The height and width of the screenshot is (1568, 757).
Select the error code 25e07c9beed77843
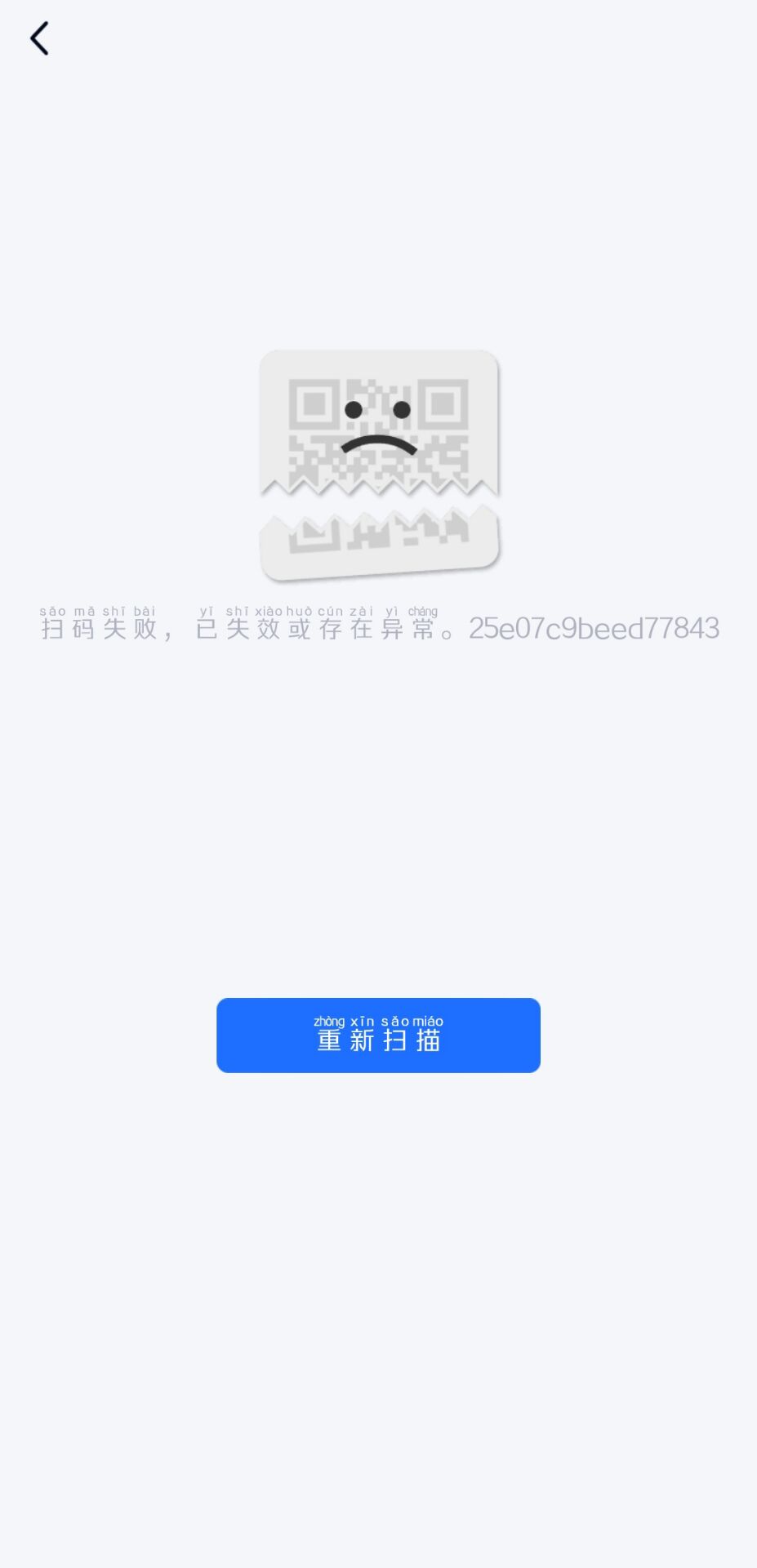593,627
